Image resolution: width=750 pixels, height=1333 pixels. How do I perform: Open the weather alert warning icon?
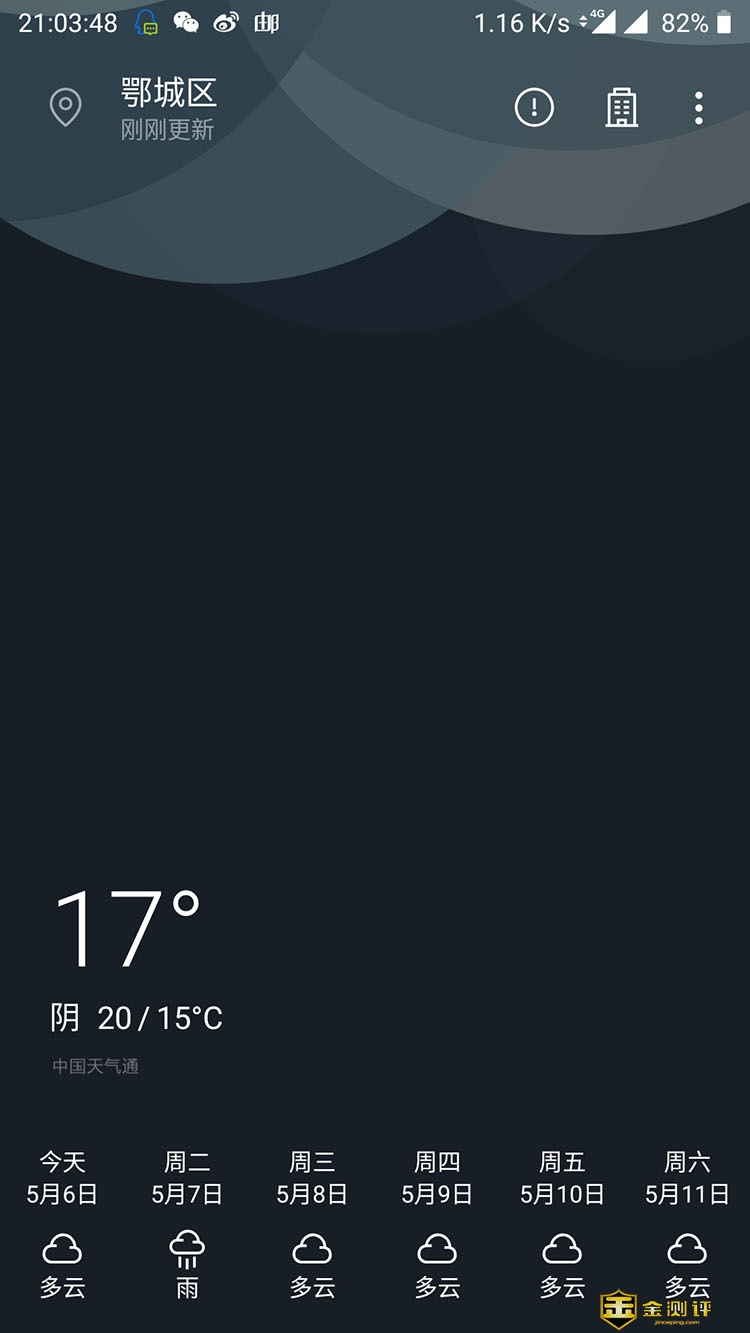point(534,107)
